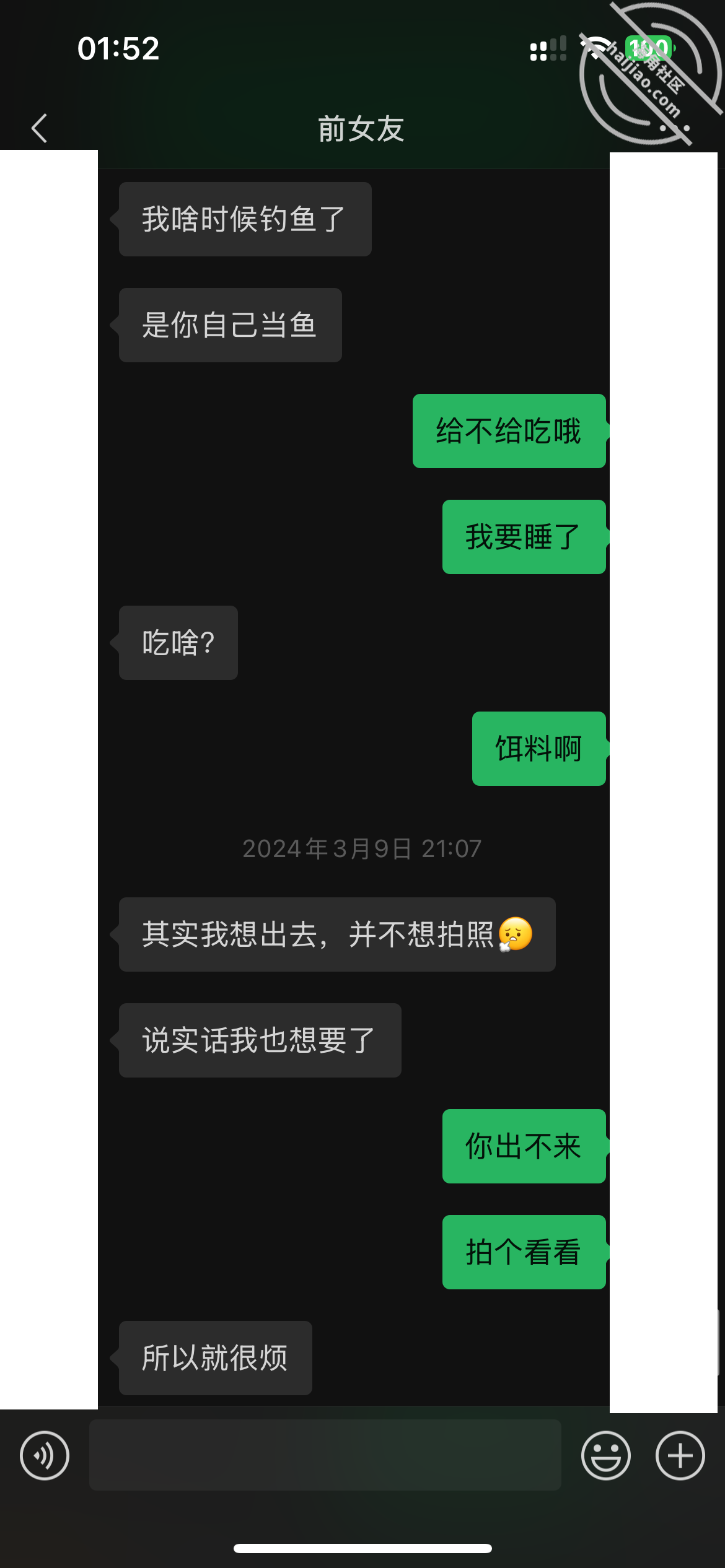This screenshot has height=1568, width=725.
Task: Open the plus attachments menu
Action: click(680, 1455)
